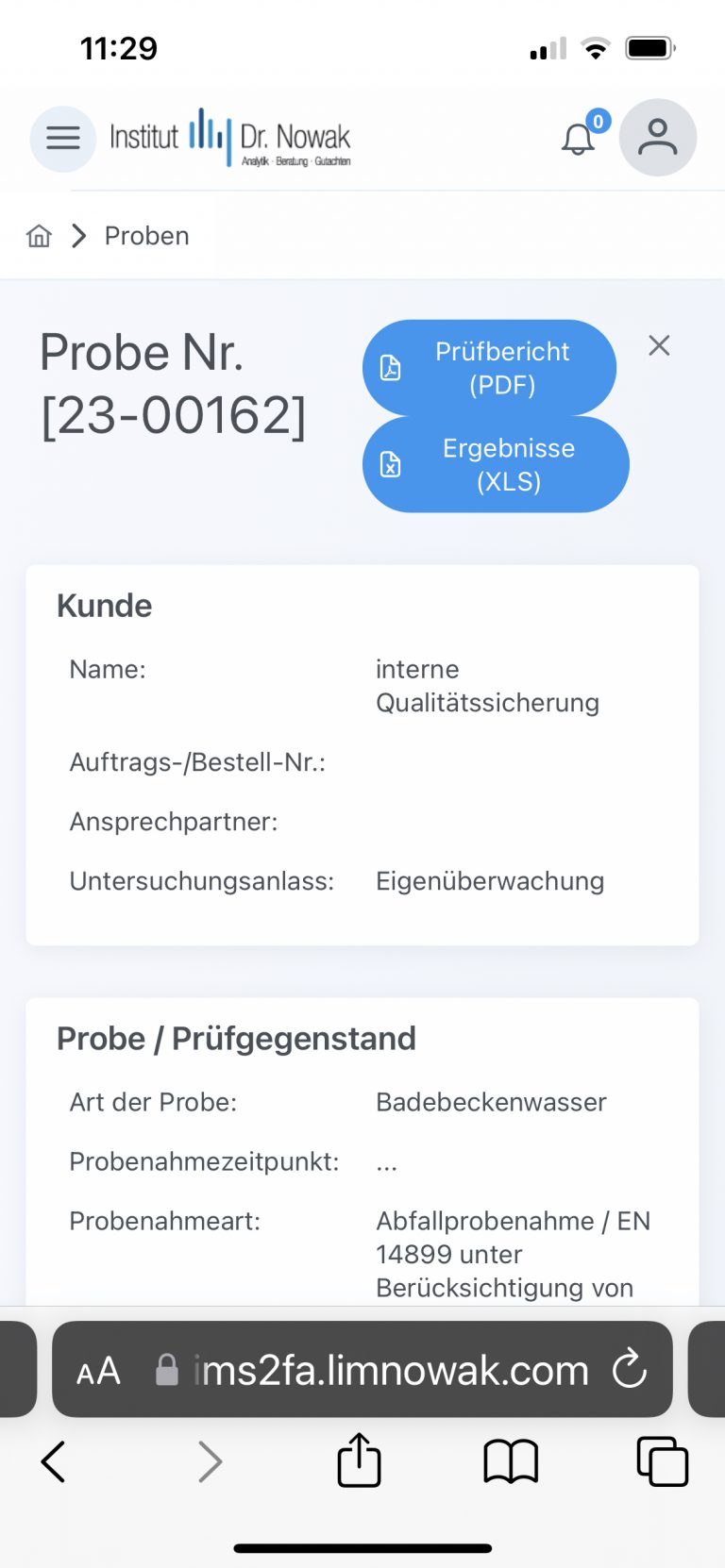
Task: Tap the address bar URL
Action: [391, 1370]
